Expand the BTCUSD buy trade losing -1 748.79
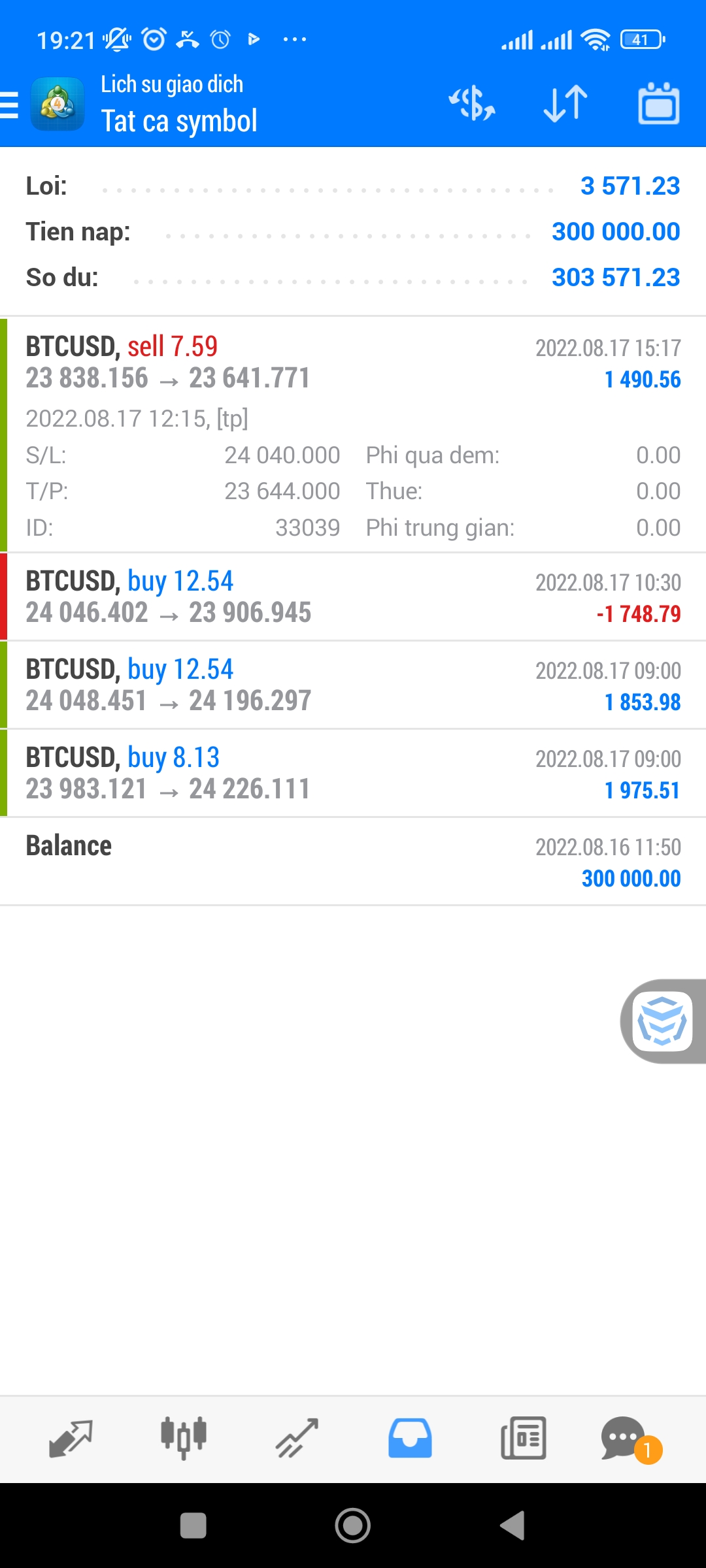 (x=353, y=597)
